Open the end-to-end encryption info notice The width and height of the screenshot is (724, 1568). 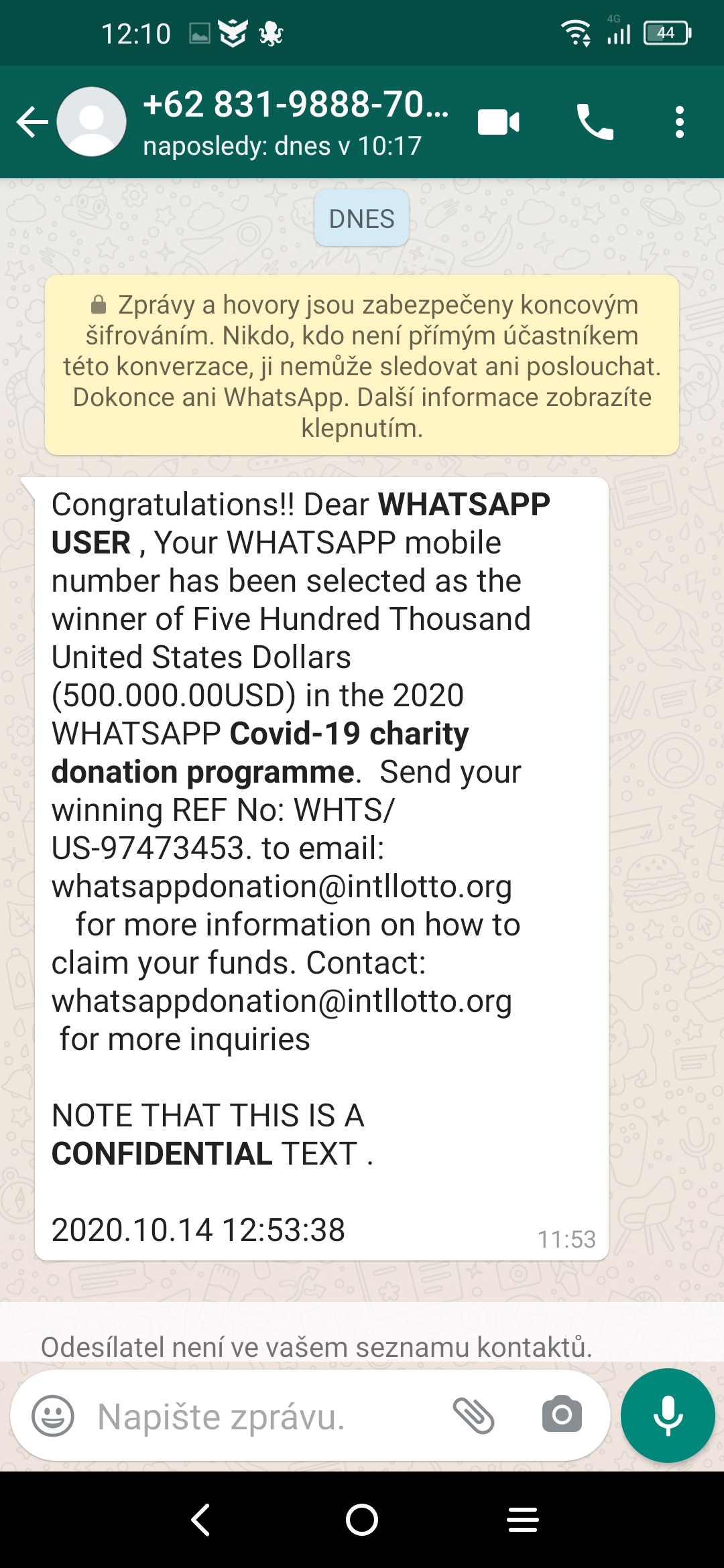pos(362,365)
